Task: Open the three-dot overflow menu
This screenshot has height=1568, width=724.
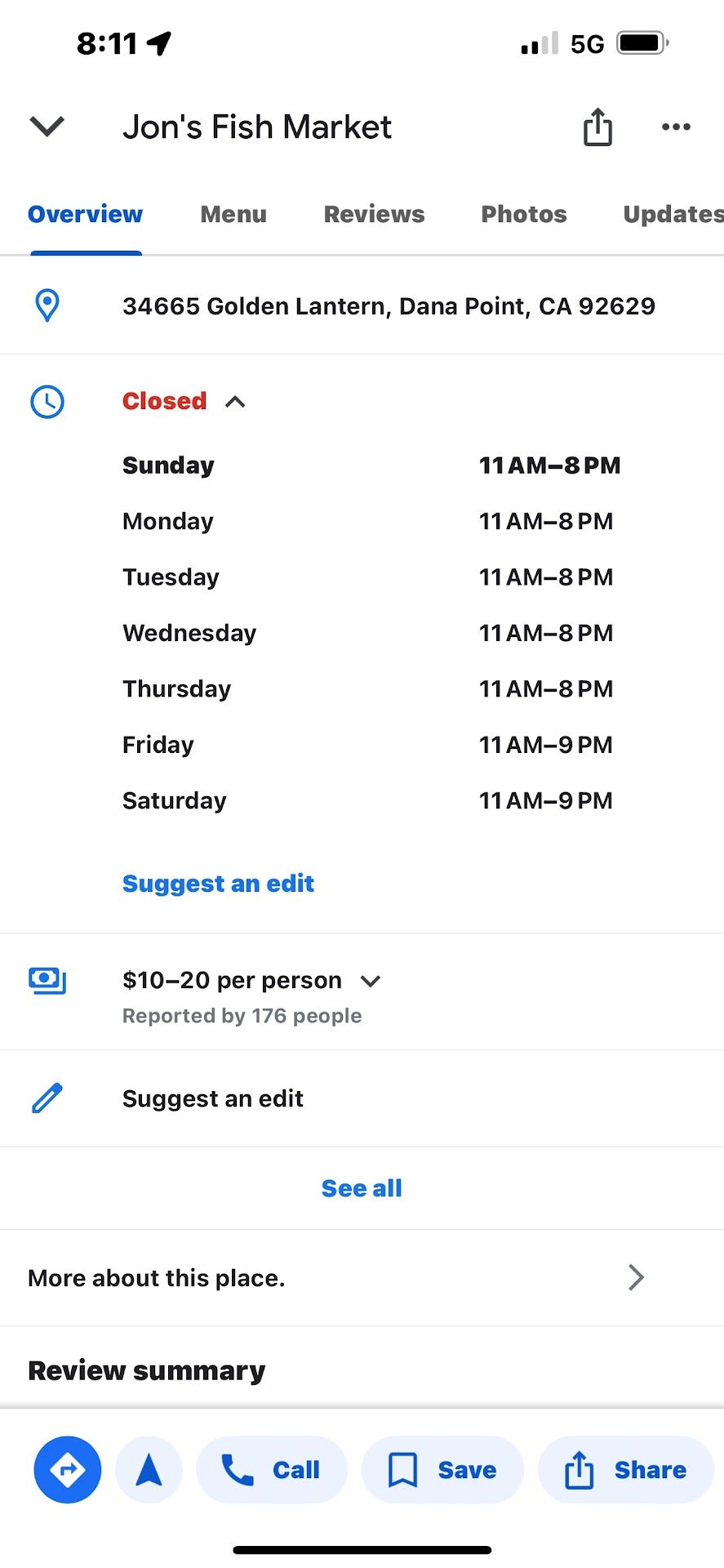Action: tap(676, 127)
